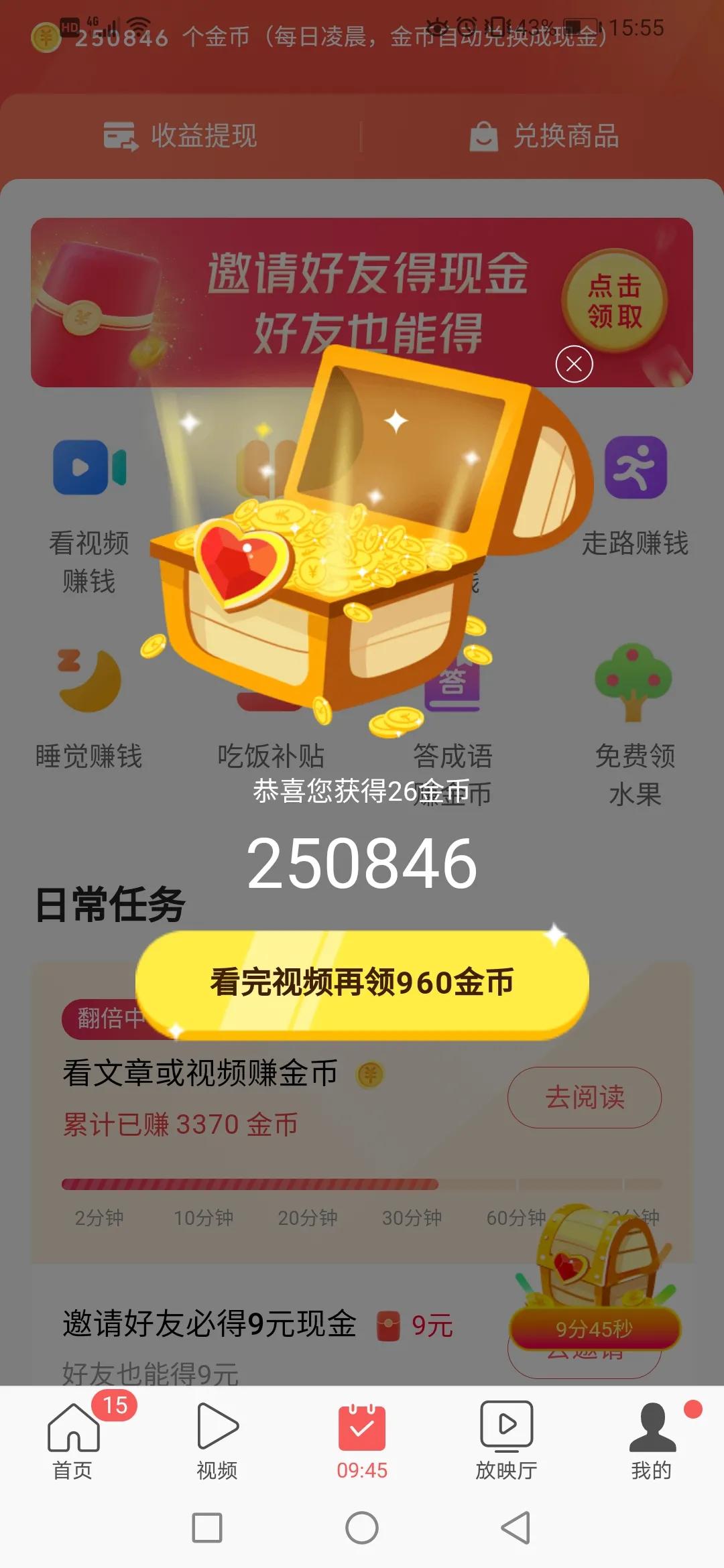The height and width of the screenshot is (1568, 724).
Task: Switch to the 我的 tab
Action: tap(652, 1439)
